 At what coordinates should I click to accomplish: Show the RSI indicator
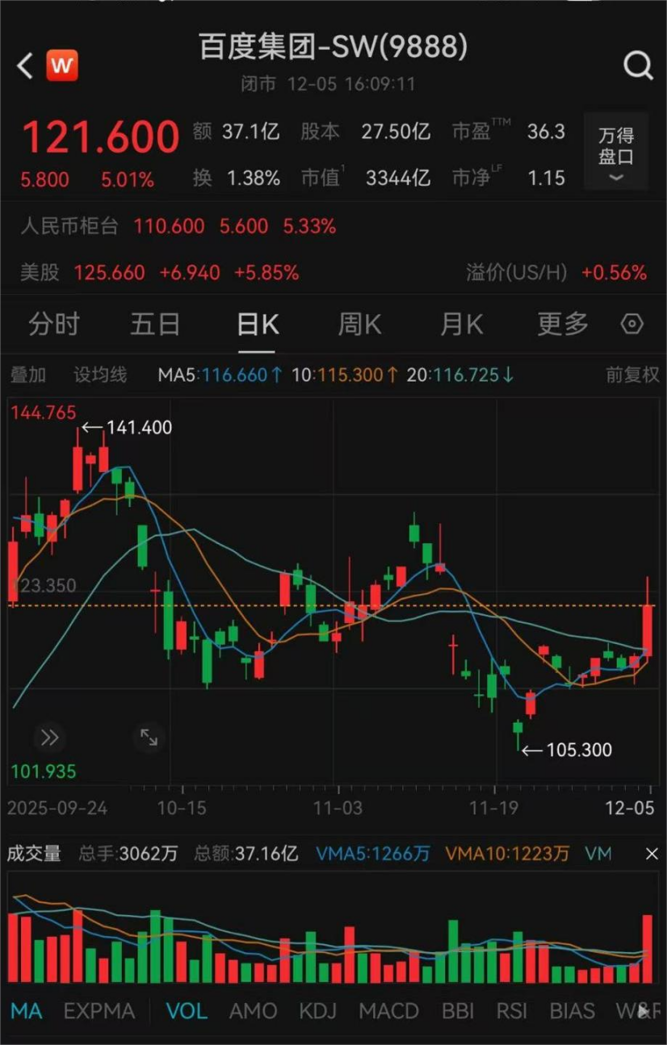pyautogui.click(x=511, y=1011)
